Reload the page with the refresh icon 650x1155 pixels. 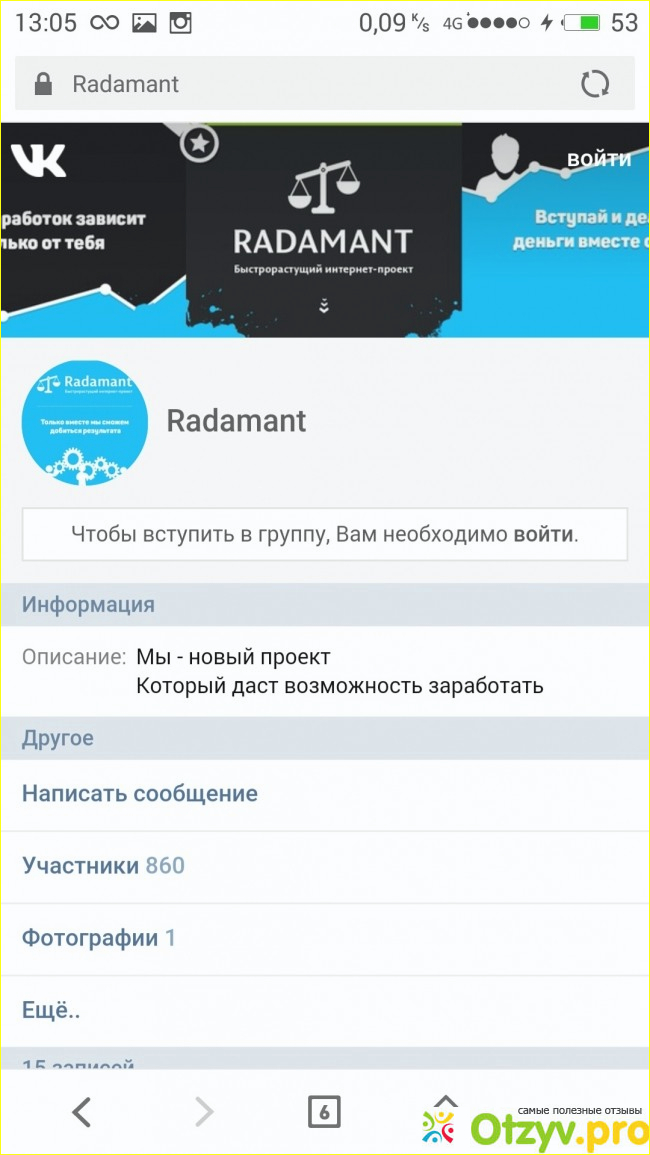tap(595, 84)
